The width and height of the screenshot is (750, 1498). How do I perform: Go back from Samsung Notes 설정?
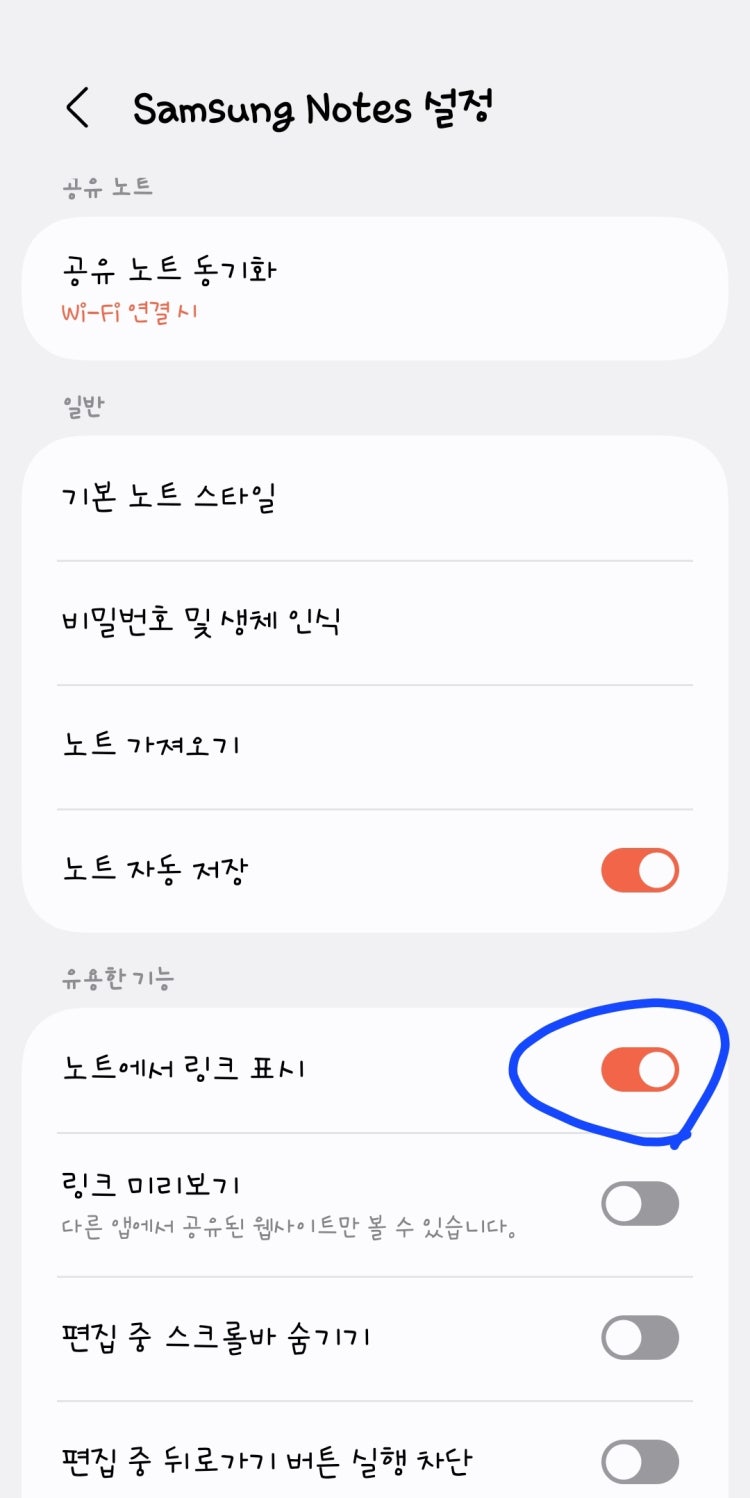(78, 108)
